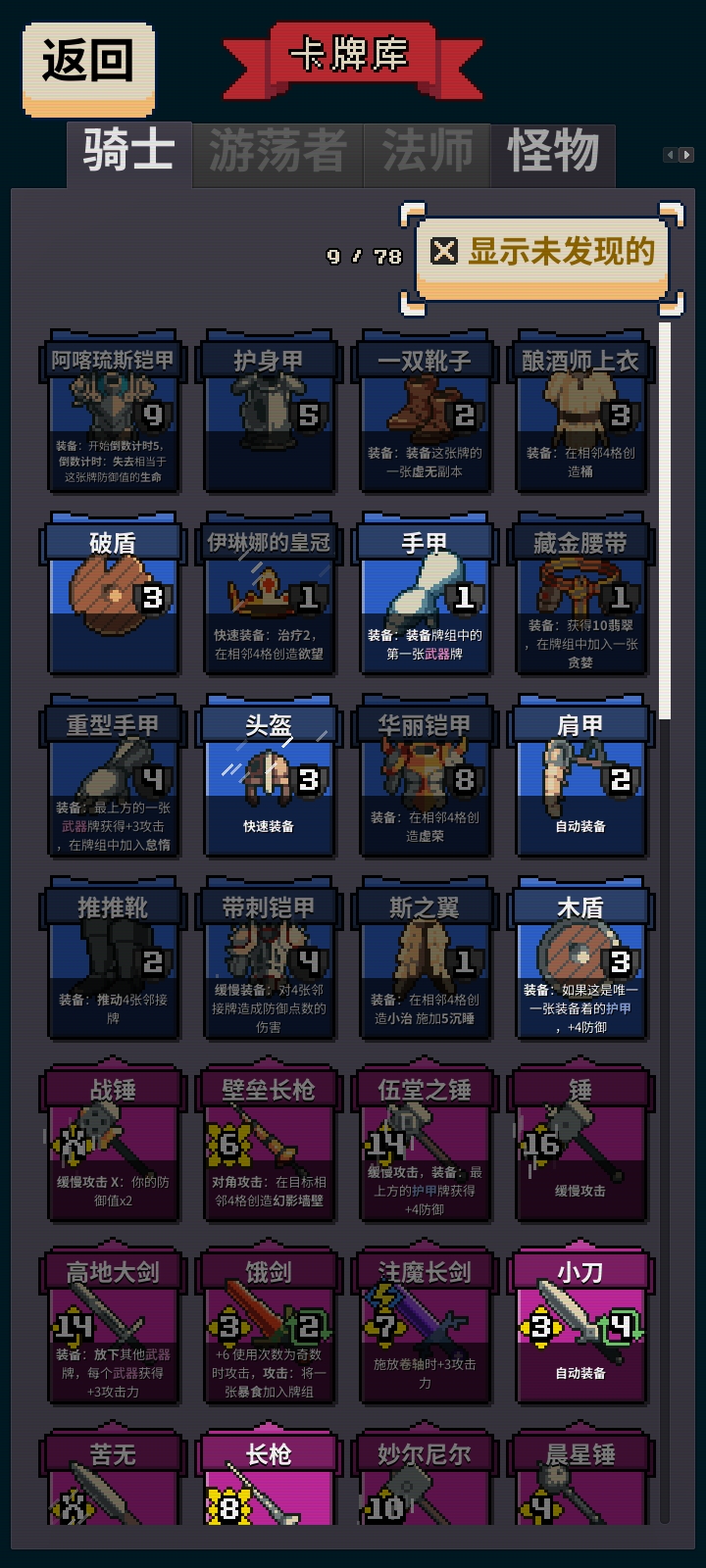Viewport: 706px width, 1568px height.
Task: View the 阿喀琉斯铠甲 armor card
Action: pos(113,416)
